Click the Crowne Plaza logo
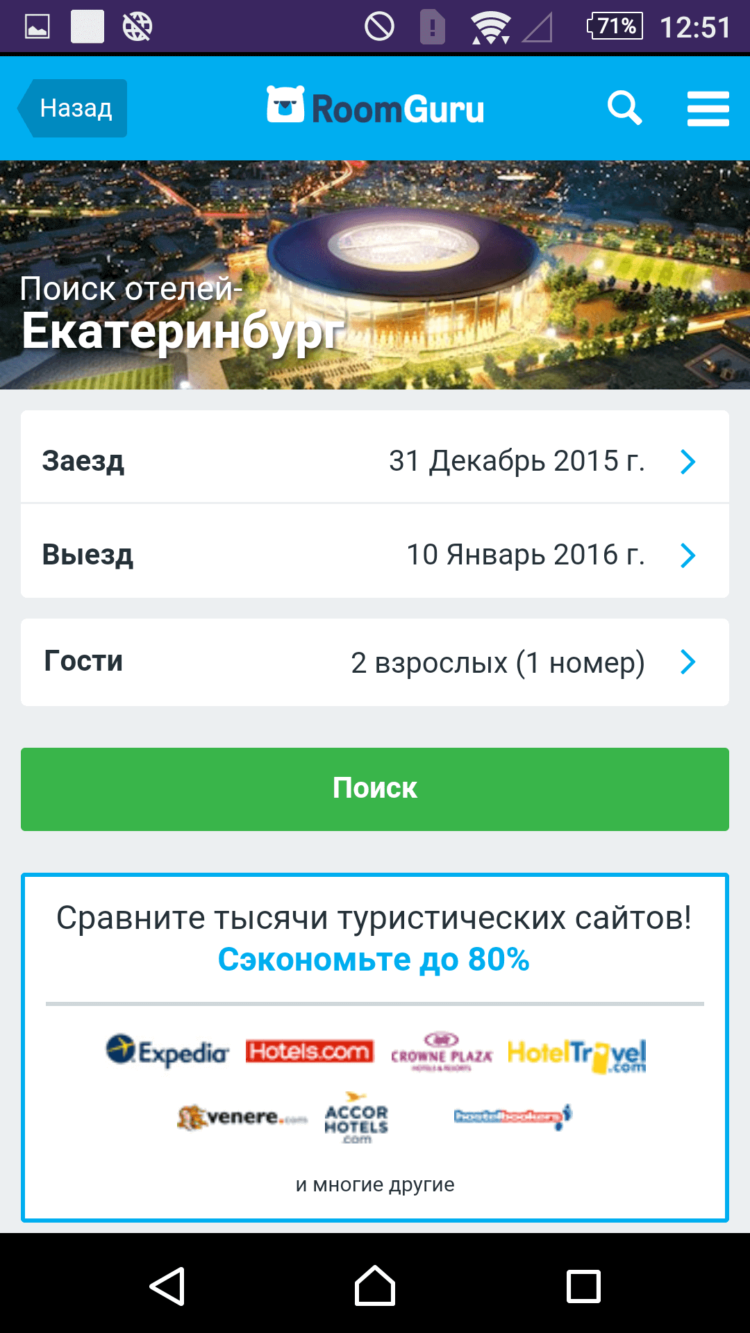The width and height of the screenshot is (750, 1333). (440, 1052)
